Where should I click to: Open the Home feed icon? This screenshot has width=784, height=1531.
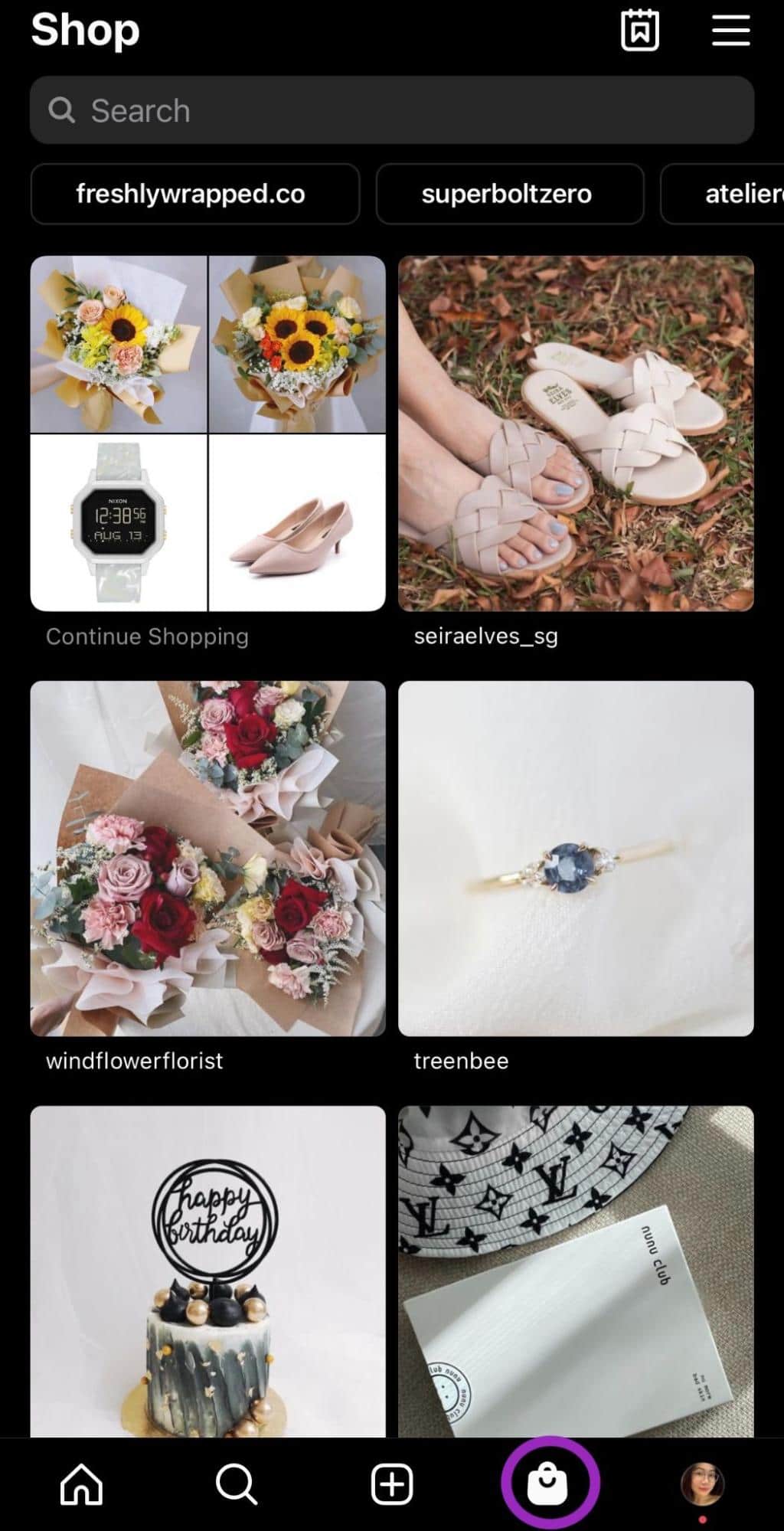(x=80, y=1484)
